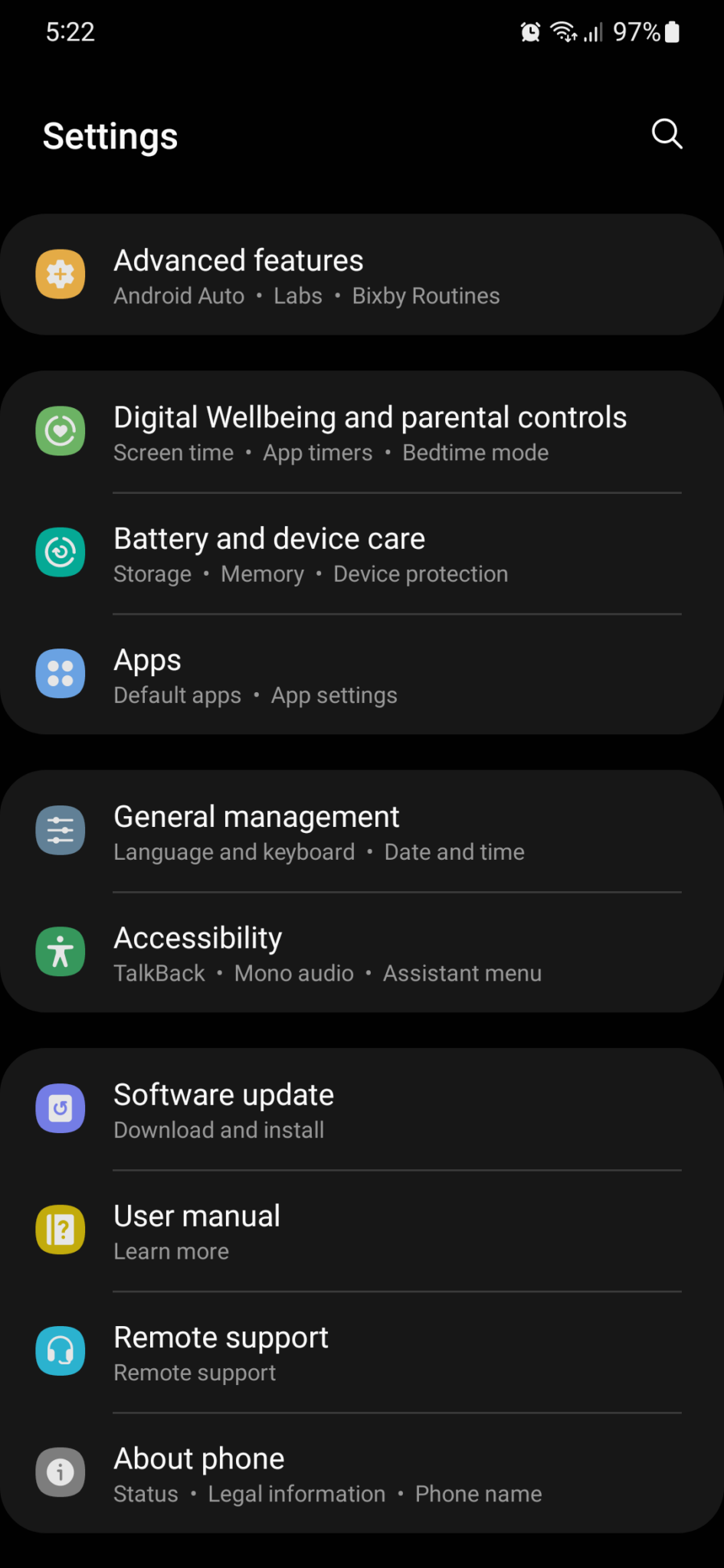View phone Status in About phone
Screen dimensions: 724x1568
click(146, 1493)
